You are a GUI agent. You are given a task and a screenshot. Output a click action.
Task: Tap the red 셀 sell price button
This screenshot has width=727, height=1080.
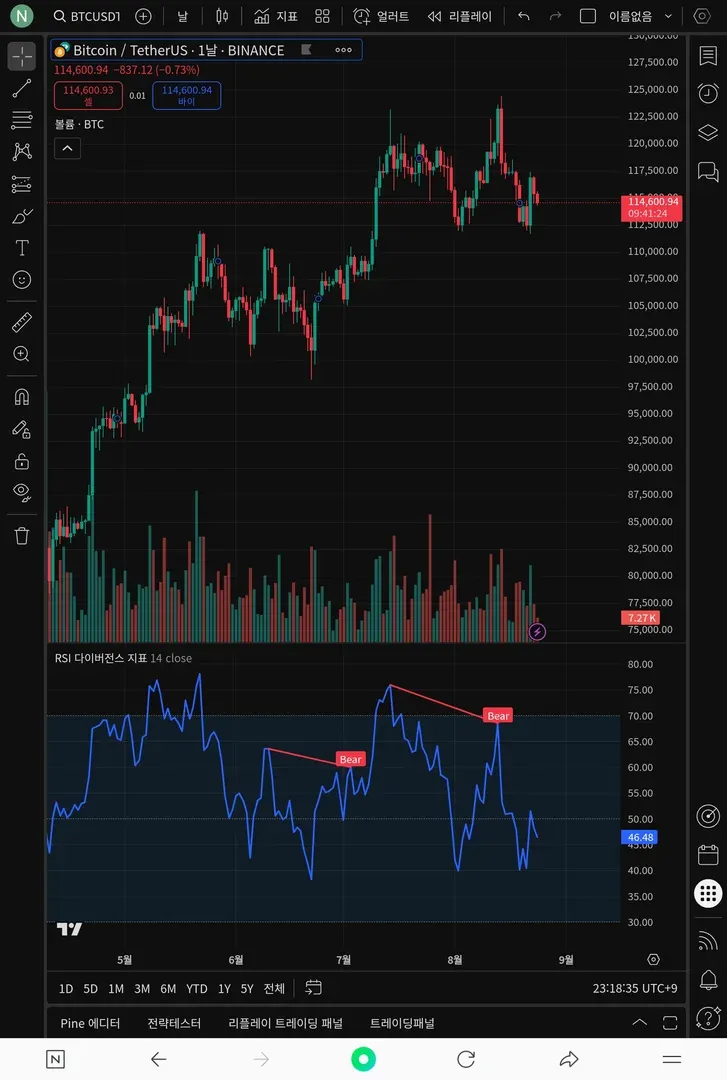[x=88, y=95]
